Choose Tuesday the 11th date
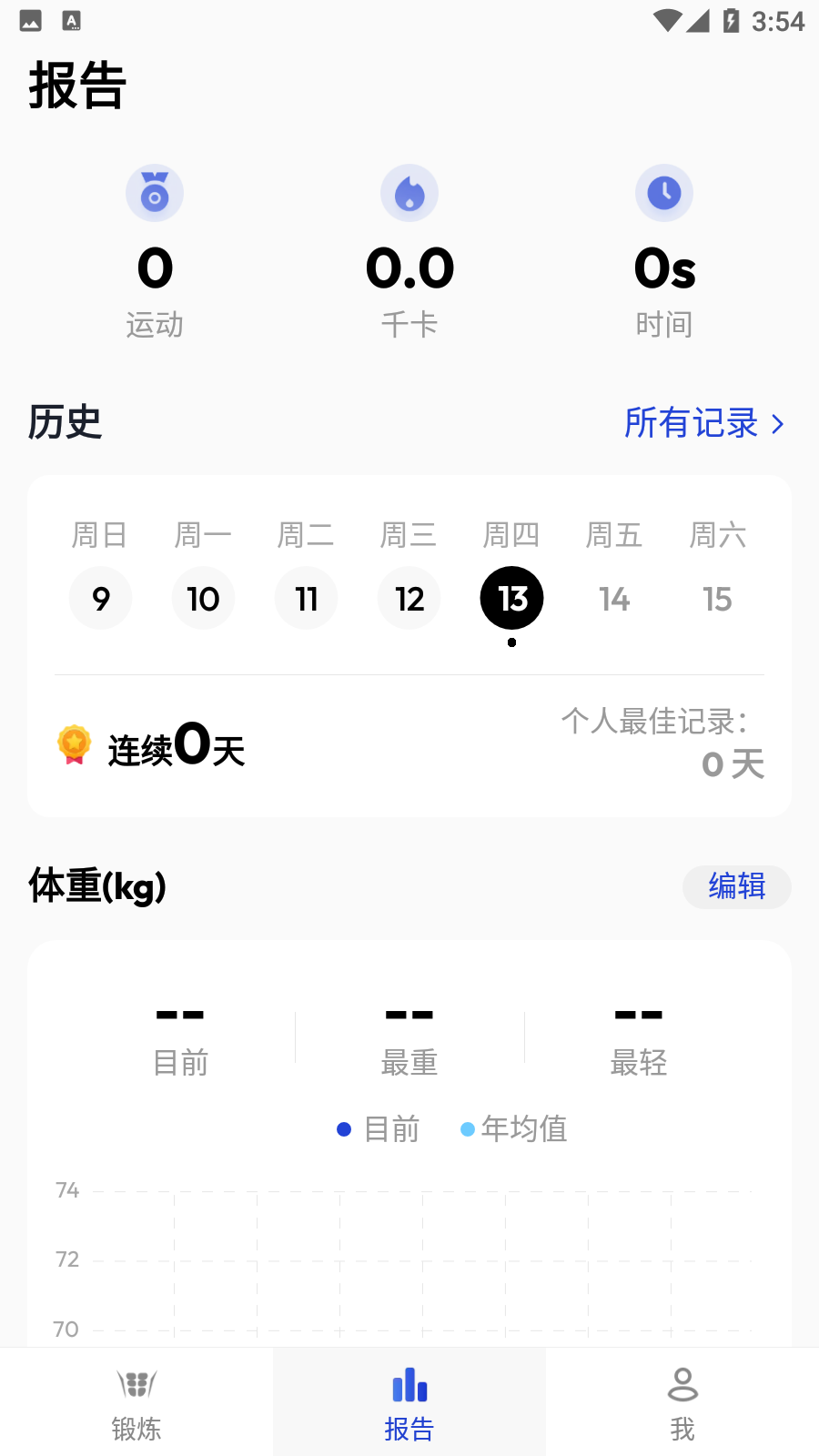The height and width of the screenshot is (1456, 819). click(x=306, y=598)
